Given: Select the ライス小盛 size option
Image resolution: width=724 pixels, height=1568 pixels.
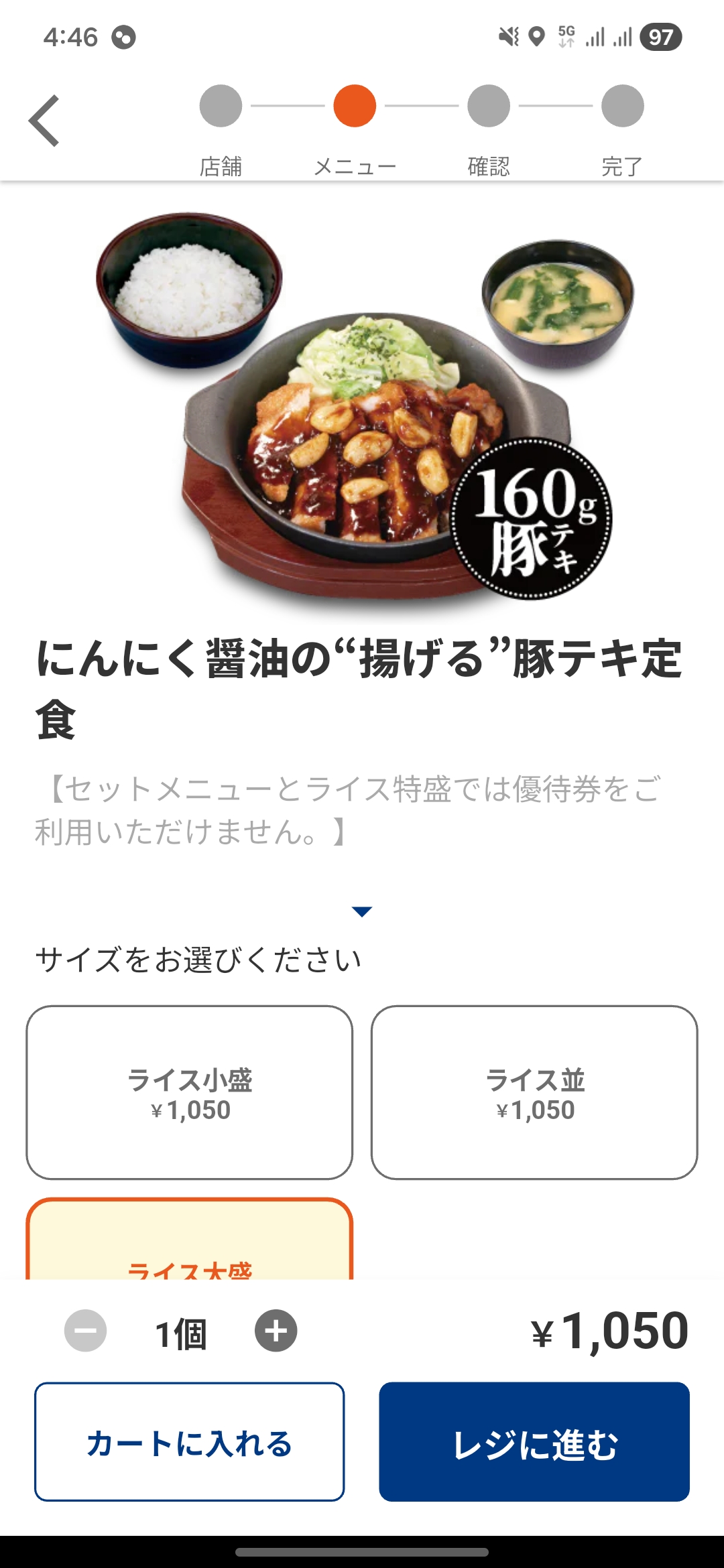Looking at the screenshot, I should click(190, 1092).
